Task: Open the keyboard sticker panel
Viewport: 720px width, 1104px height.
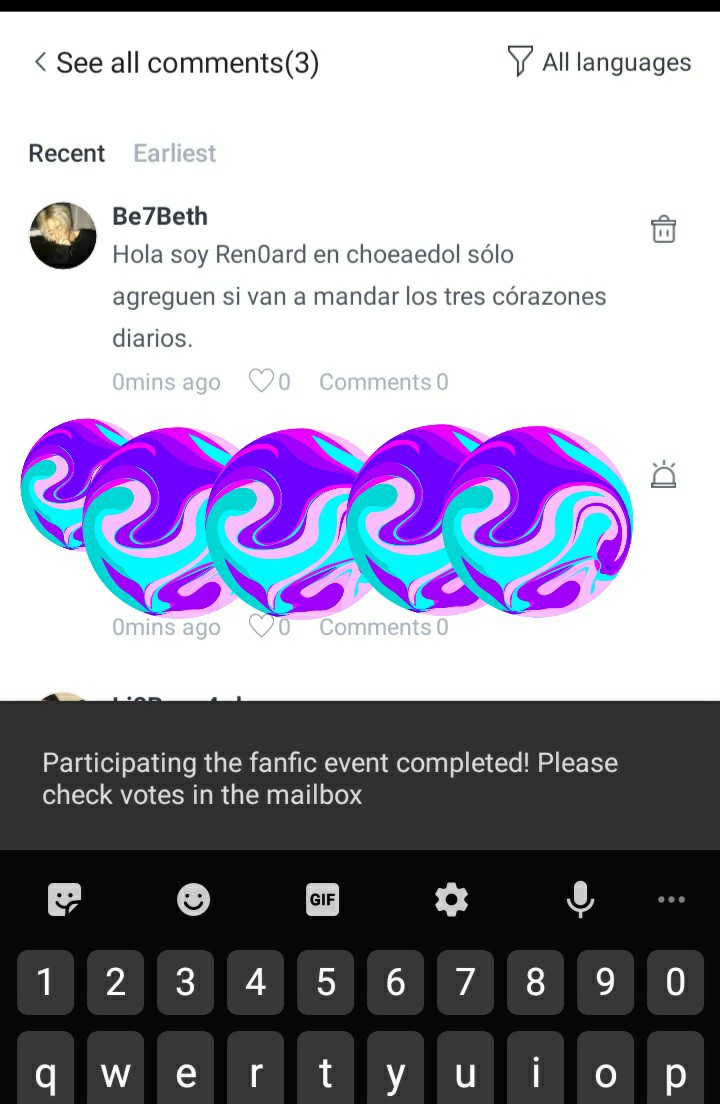Action: point(65,899)
